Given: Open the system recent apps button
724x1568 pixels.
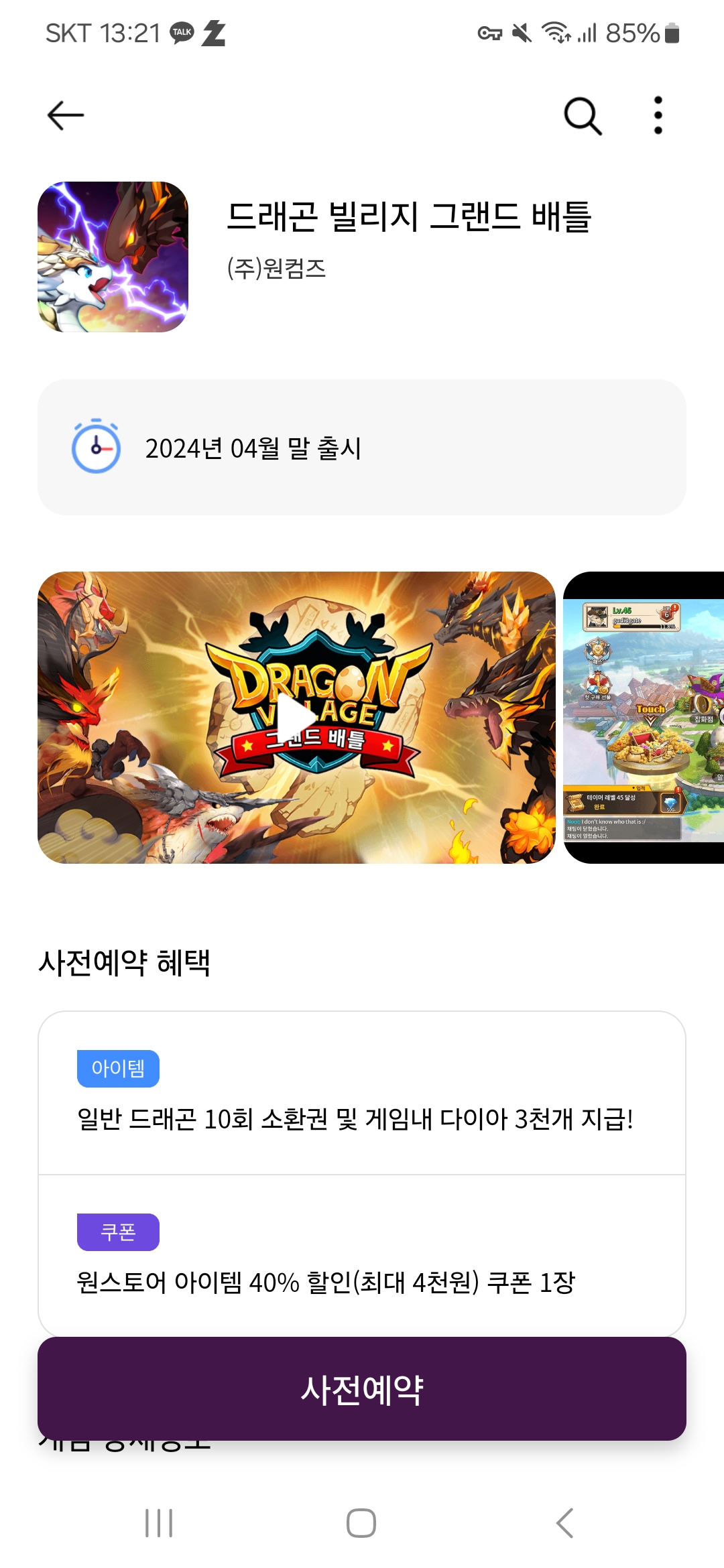Looking at the screenshot, I should click(x=159, y=1523).
